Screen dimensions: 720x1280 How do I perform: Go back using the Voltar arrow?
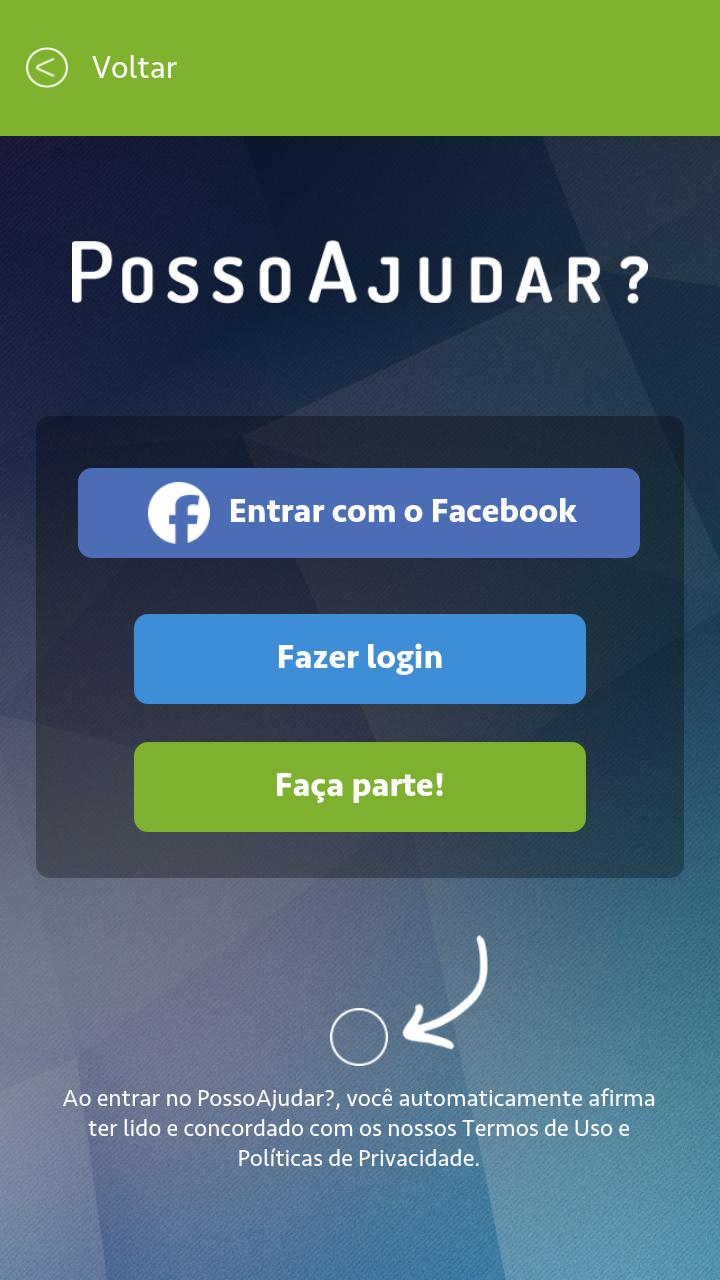coord(47,68)
